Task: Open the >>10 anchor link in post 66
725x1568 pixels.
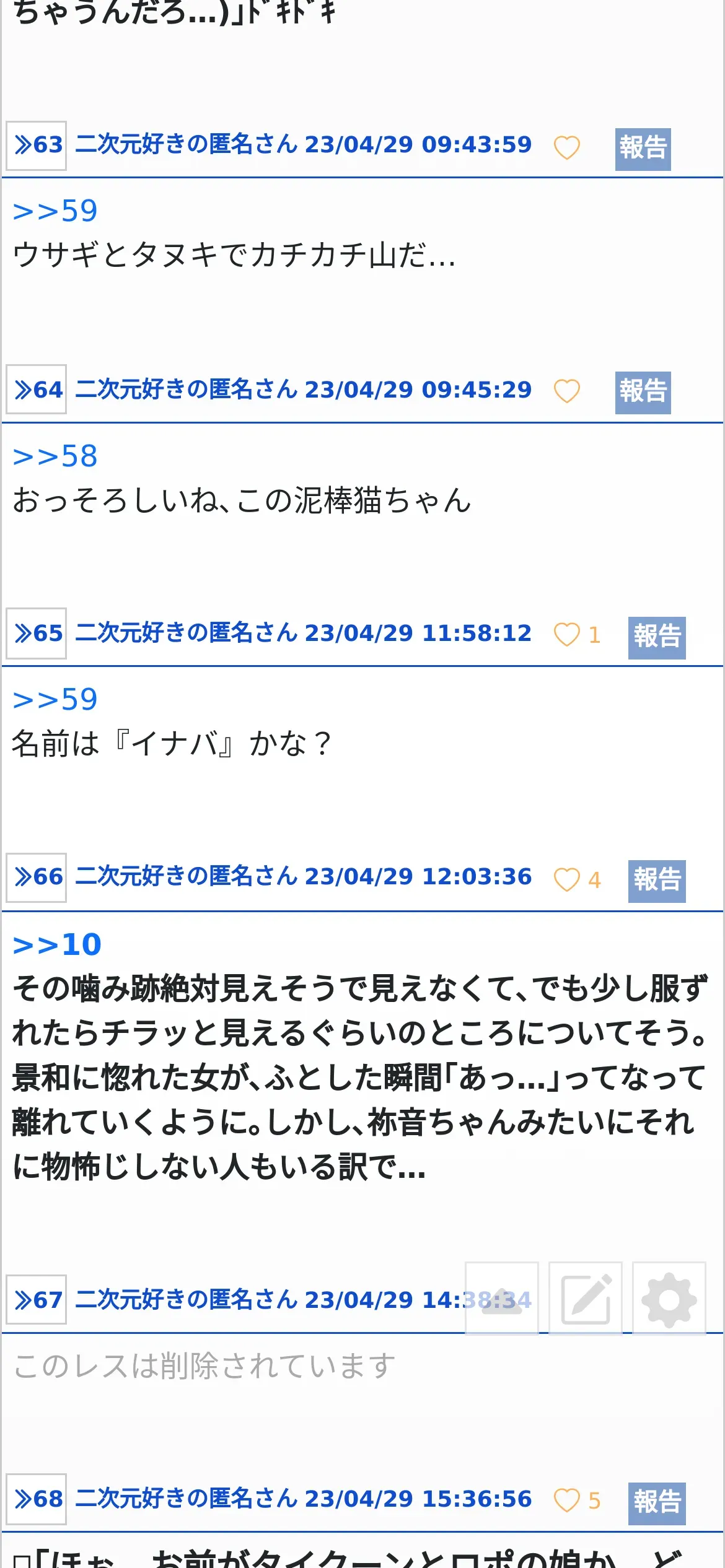Action: [x=57, y=944]
